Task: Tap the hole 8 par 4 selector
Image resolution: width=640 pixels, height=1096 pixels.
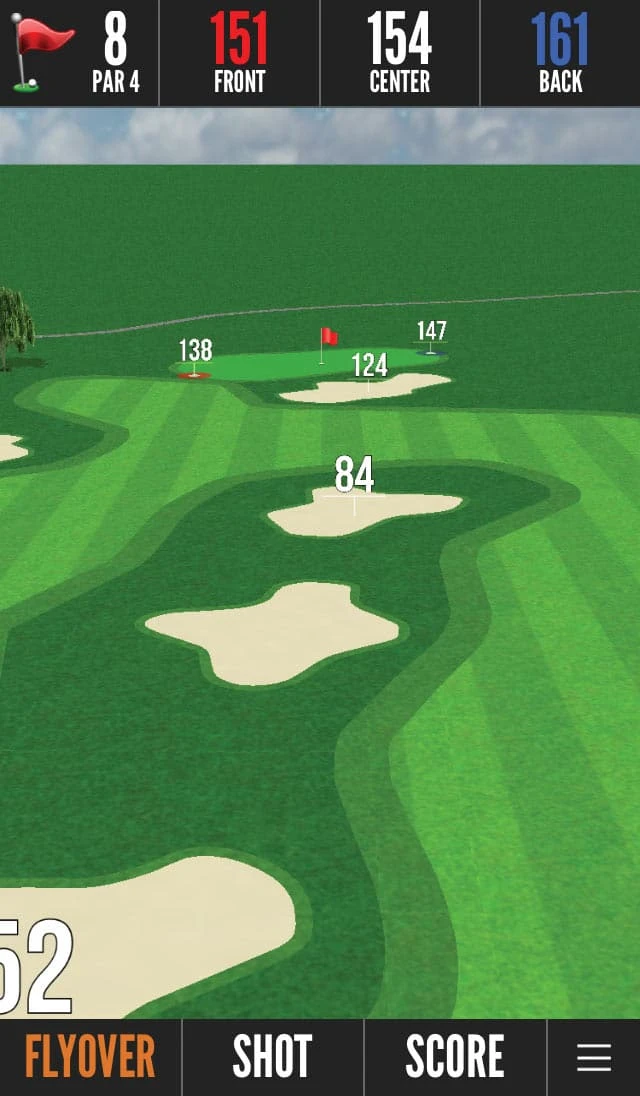Action: point(80,53)
